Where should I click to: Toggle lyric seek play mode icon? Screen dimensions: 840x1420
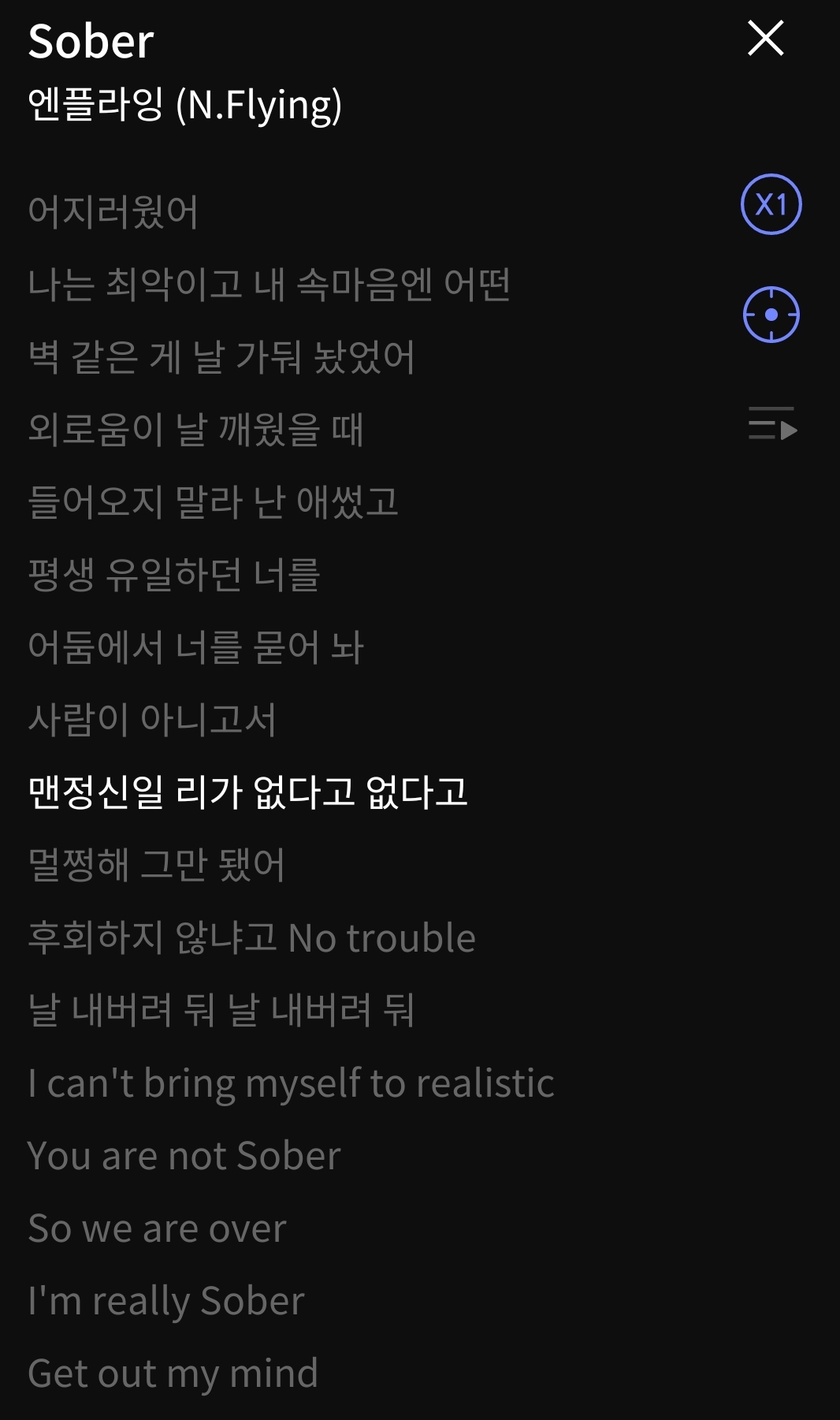tap(771, 425)
